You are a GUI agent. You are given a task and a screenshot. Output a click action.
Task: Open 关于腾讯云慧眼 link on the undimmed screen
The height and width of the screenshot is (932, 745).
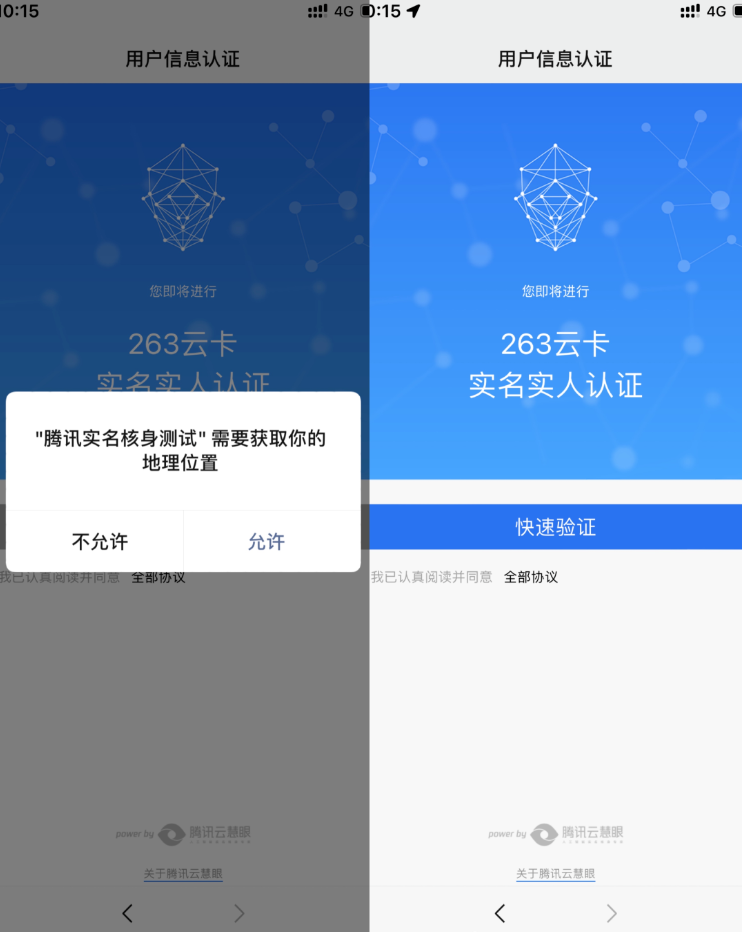point(556,873)
